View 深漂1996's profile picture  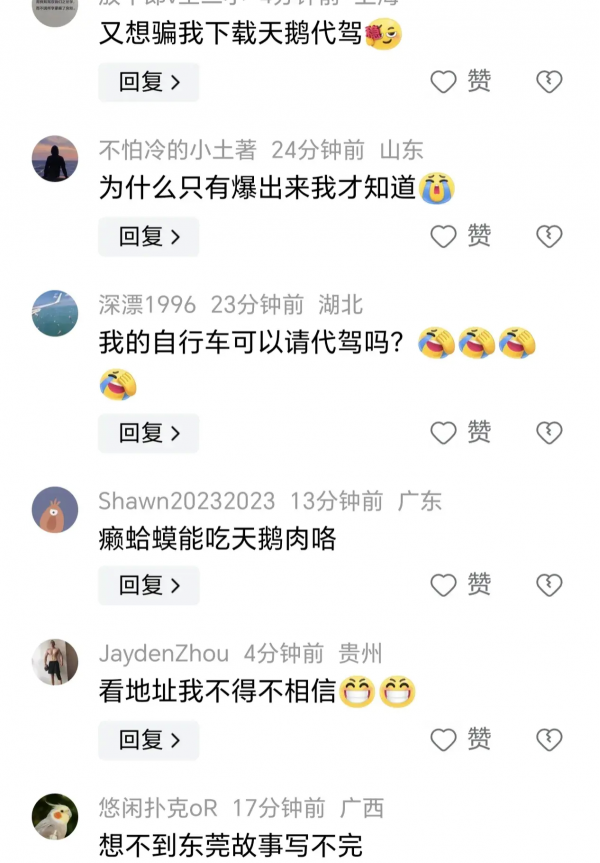point(55,313)
